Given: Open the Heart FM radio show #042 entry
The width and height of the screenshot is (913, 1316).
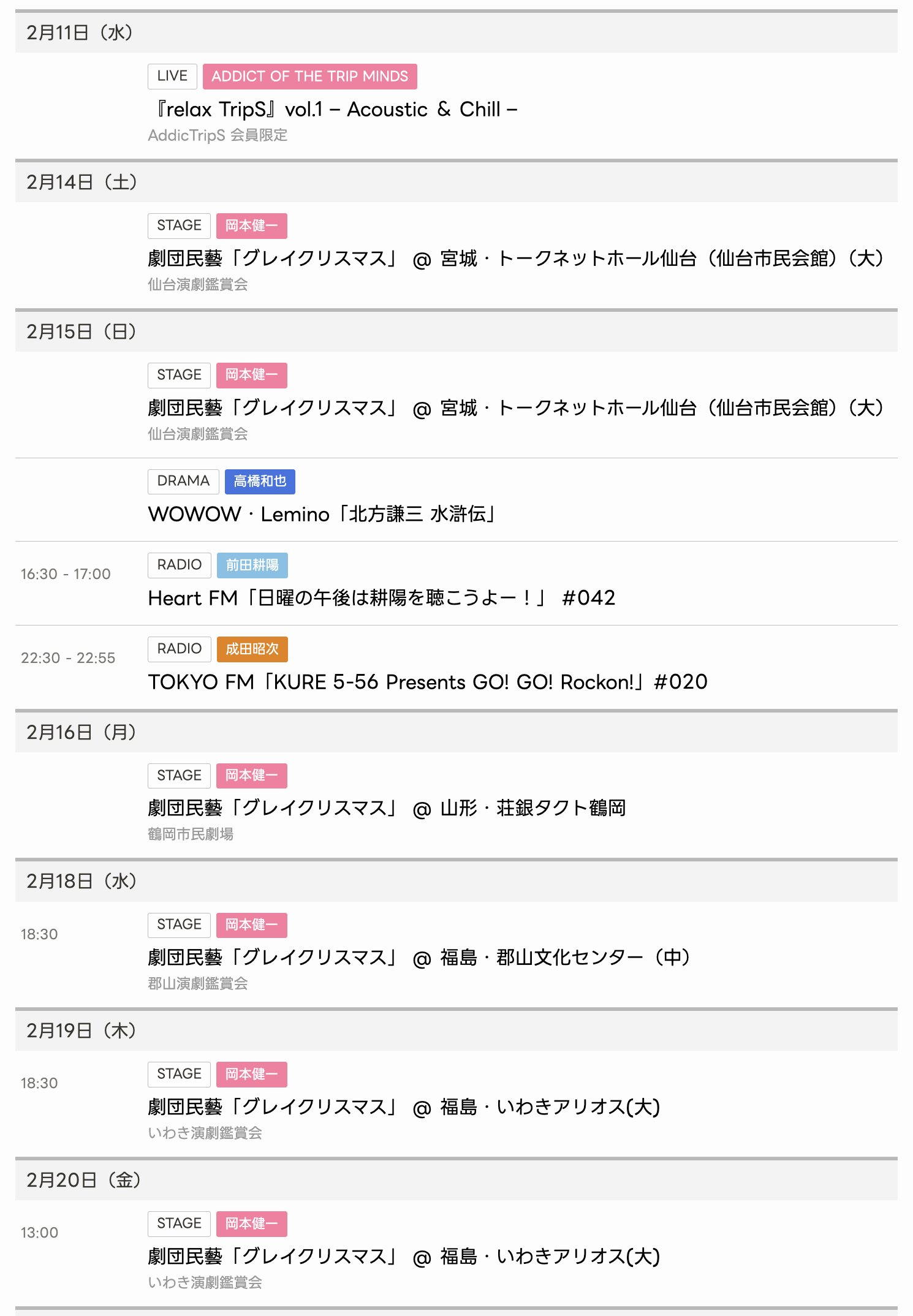Looking at the screenshot, I should [x=381, y=598].
